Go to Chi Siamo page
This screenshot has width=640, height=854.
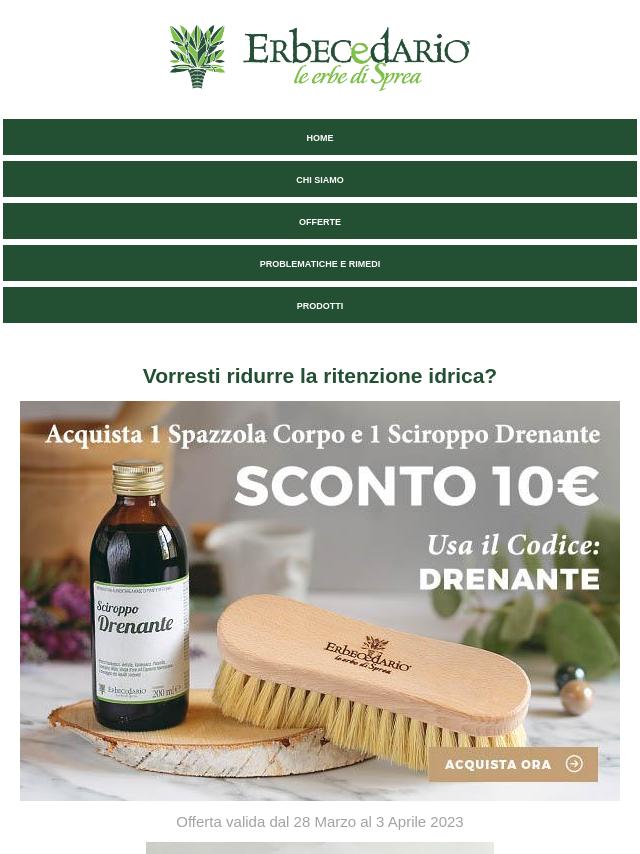coord(320,180)
